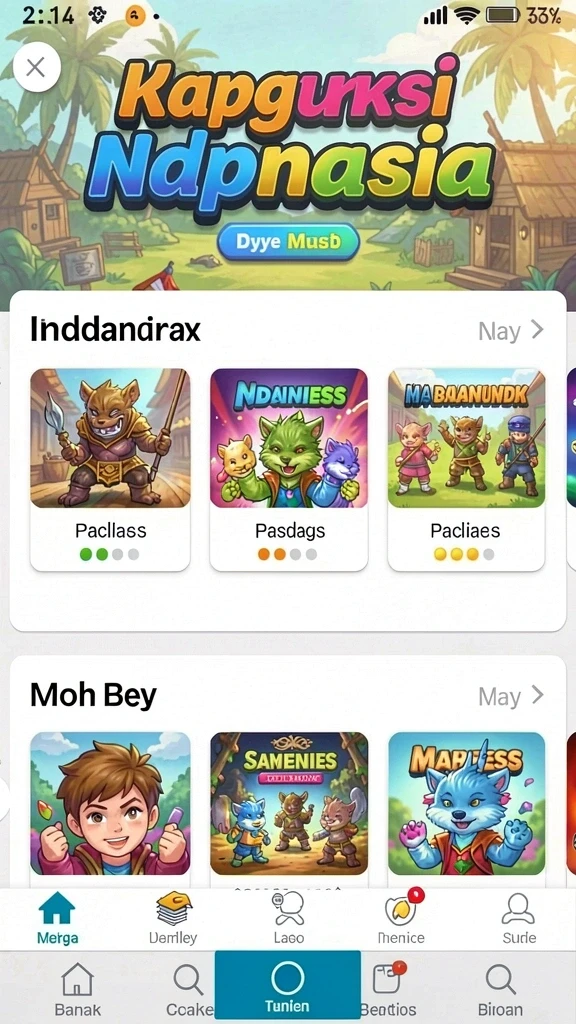The width and height of the screenshot is (576, 1024).
Task: Open May link next to Moh Bey
Action: (511, 696)
